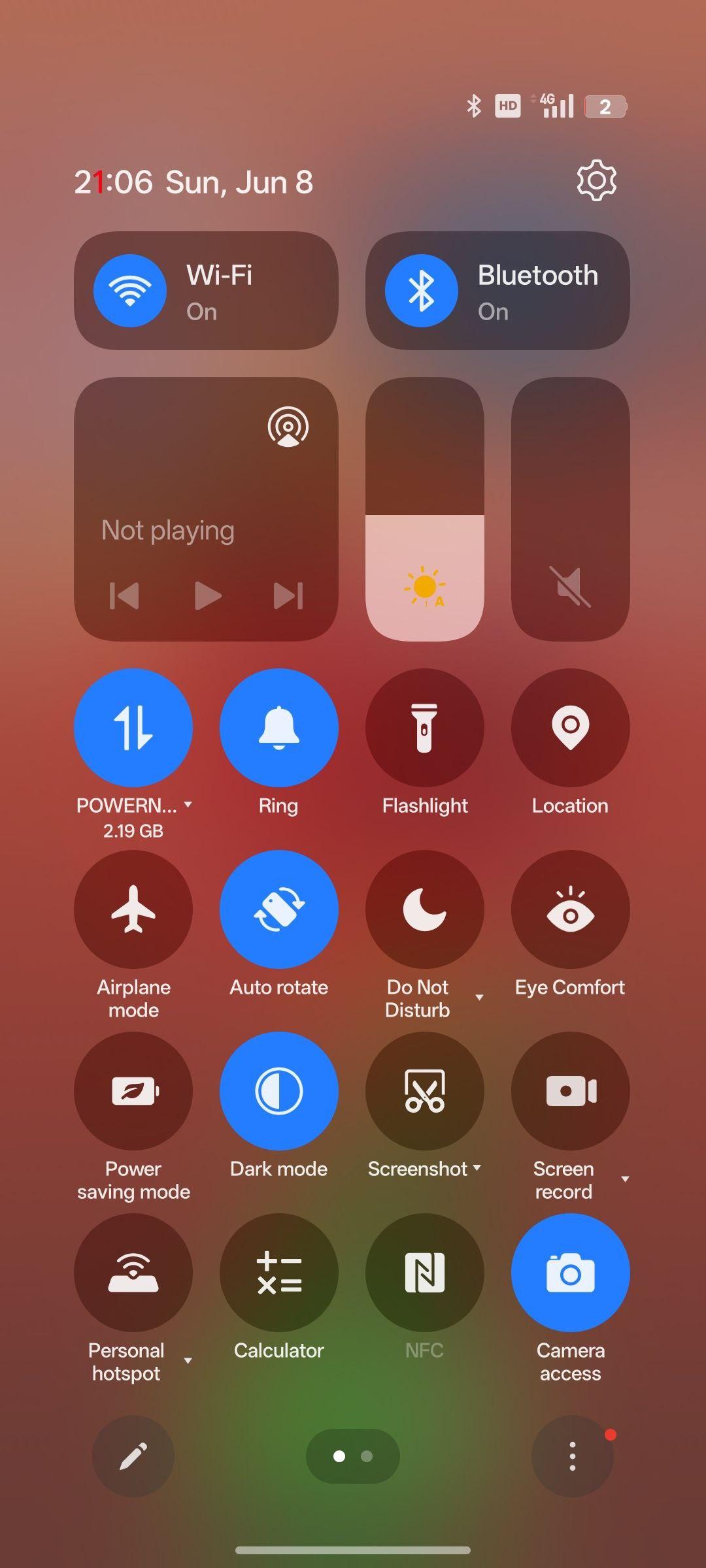Turn on Eye Comfort
This screenshot has height=1568, width=706.
pos(571,909)
